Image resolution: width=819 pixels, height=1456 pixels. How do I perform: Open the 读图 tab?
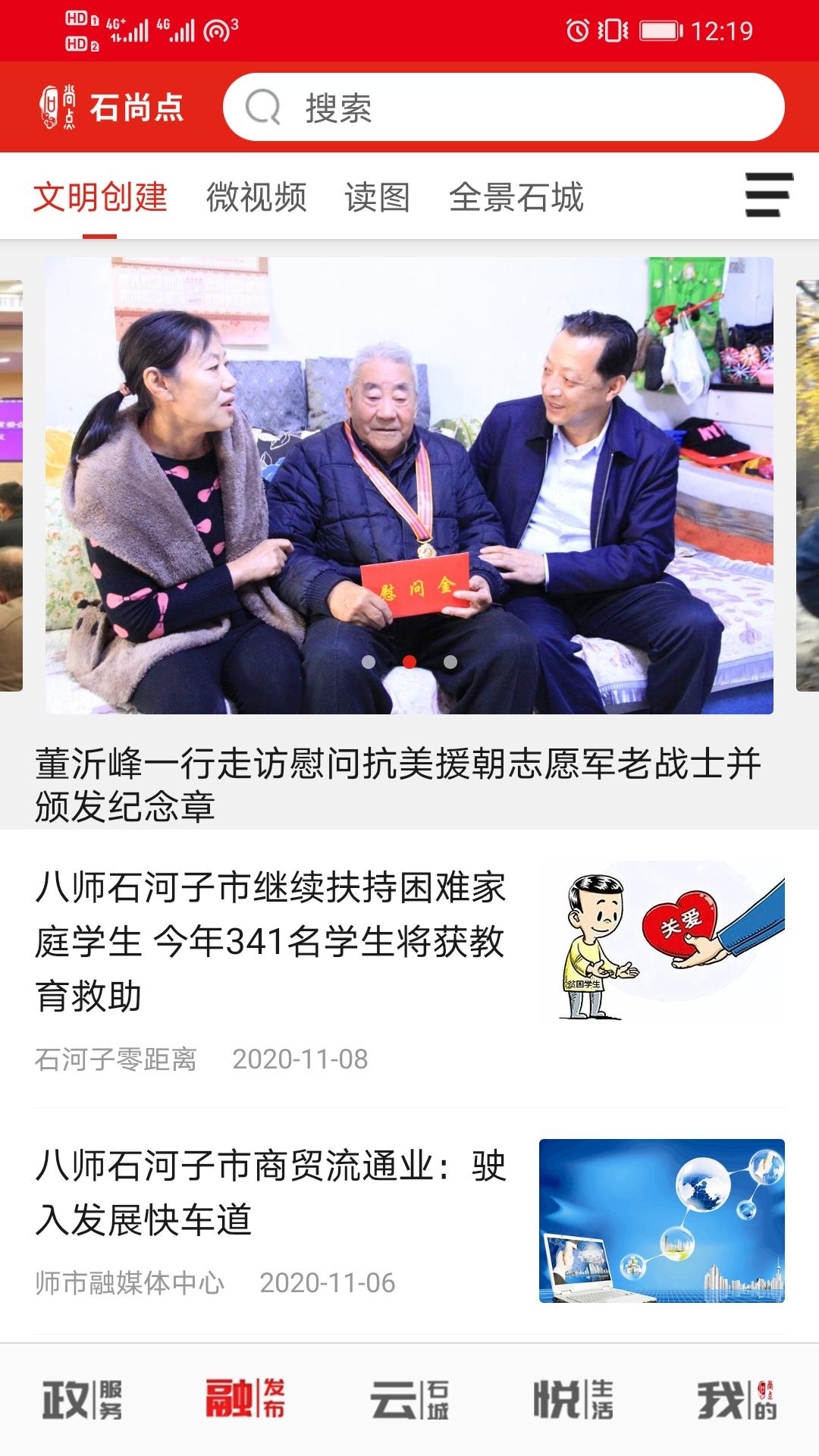377,196
